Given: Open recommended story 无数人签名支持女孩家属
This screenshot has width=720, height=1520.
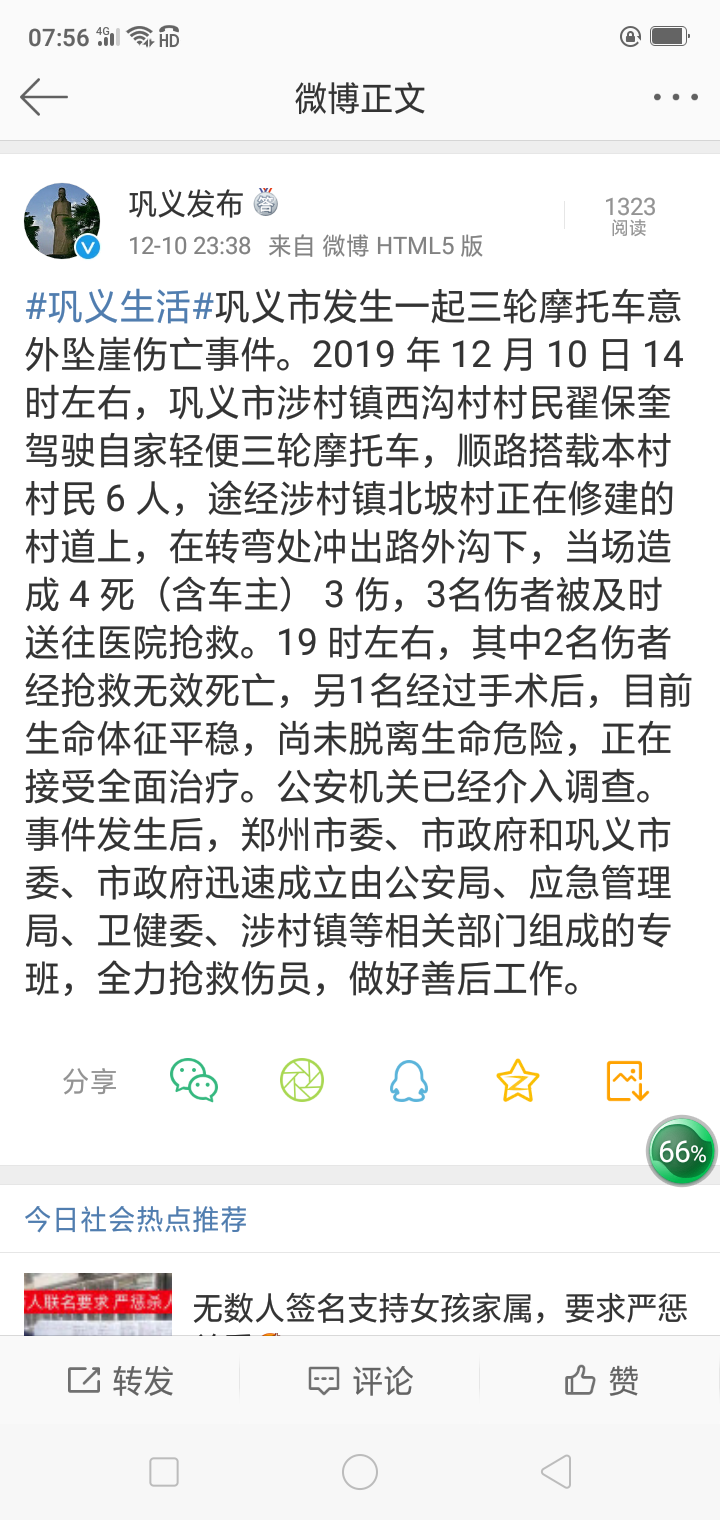Looking at the screenshot, I should (x=440, y=1306).
